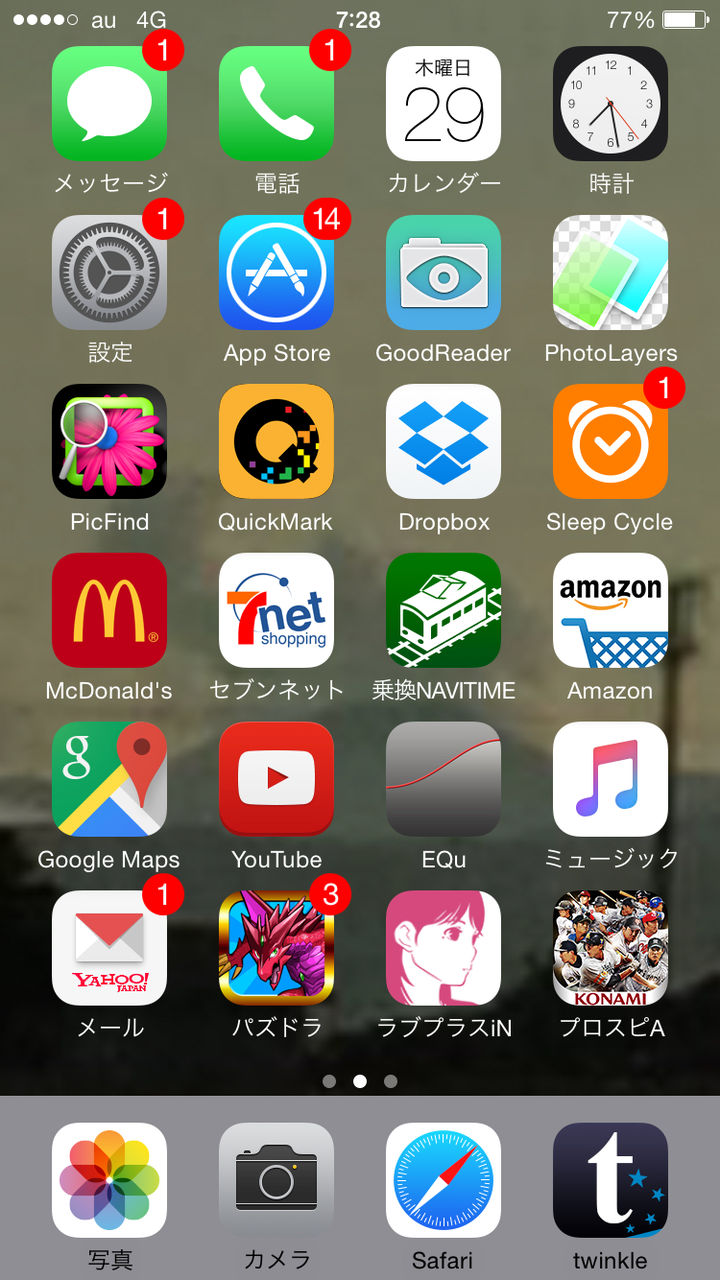The height and width of the screenshot is (1280, 720).
Task: Open the カメラ camera app
Action: [276, 1180]
